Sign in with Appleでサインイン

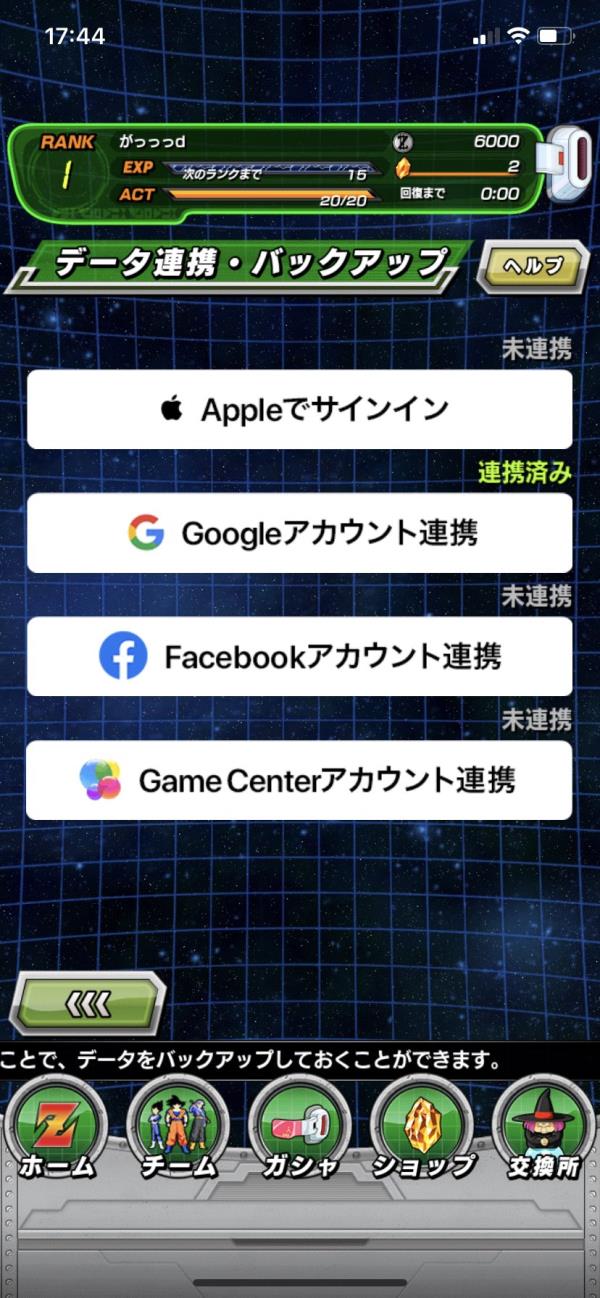click(300, 409)
